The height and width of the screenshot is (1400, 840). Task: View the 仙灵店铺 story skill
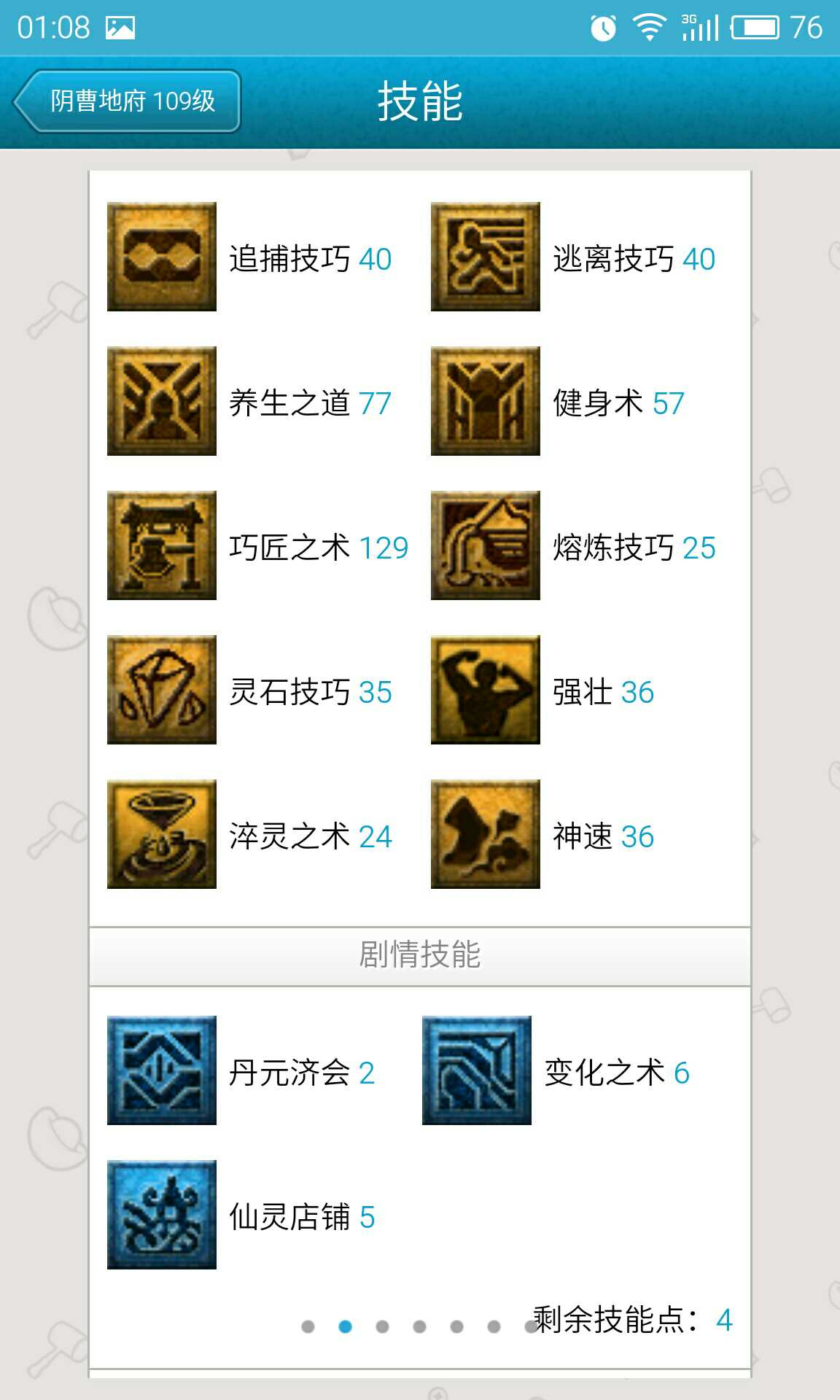pos(162,1215)
